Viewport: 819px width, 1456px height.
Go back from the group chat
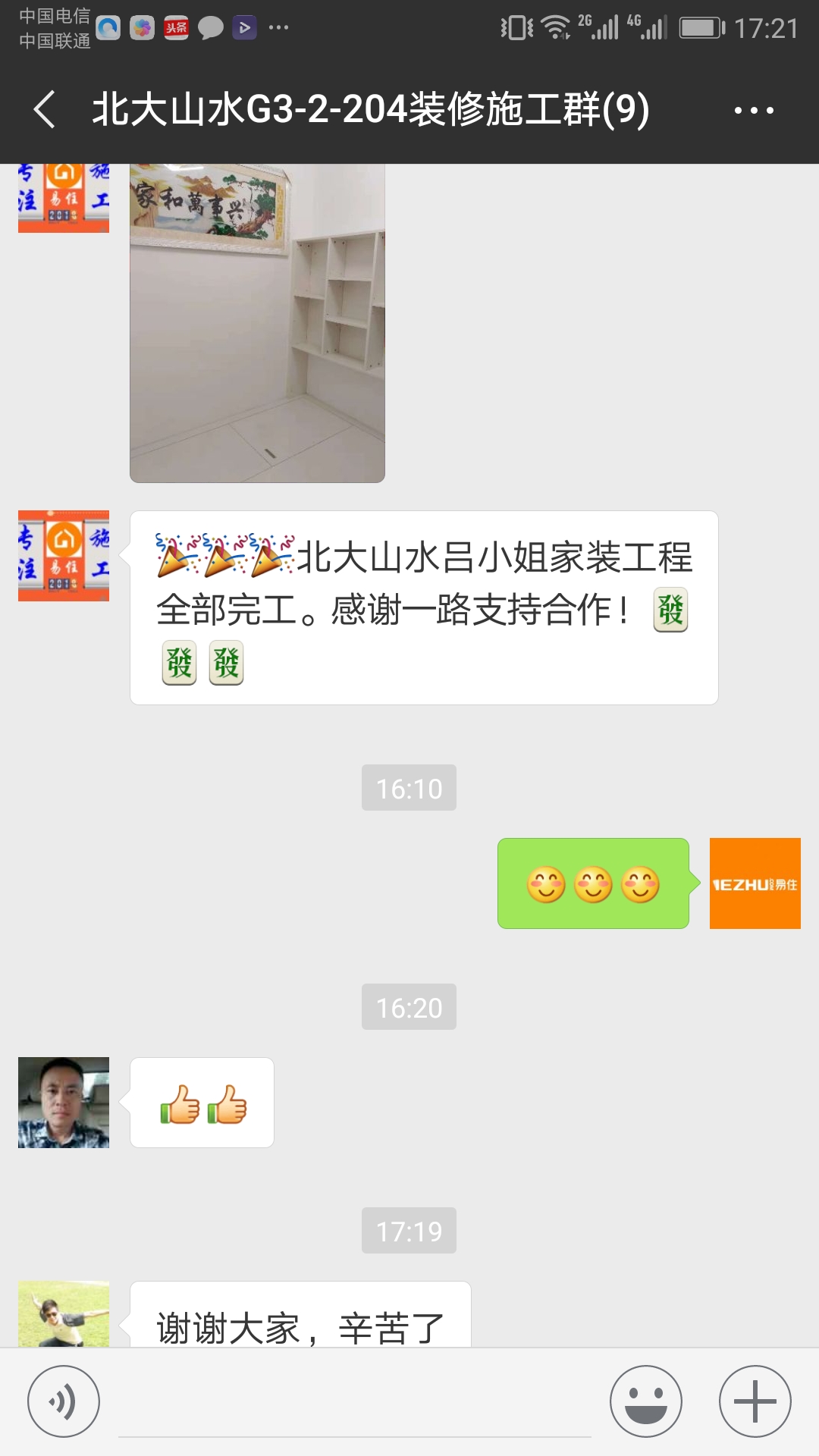click(x=45, y=110)
